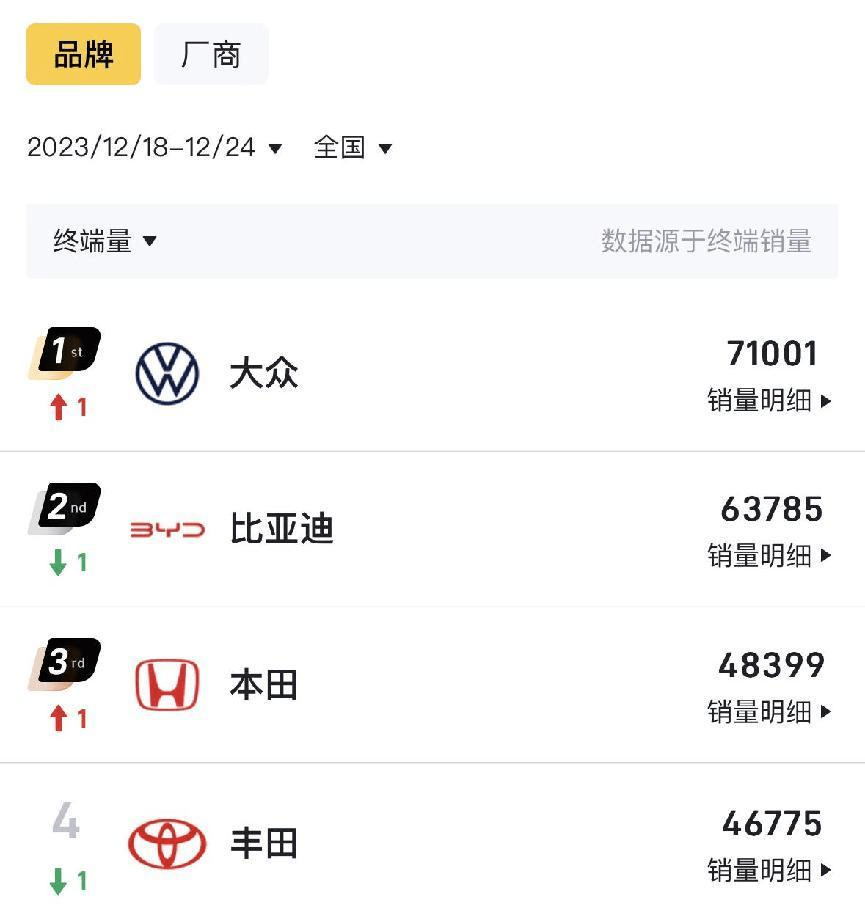Open the 2023/12/18-12/24 date range dropdown
Viewport: 865px width, 908px height.
click(x=155, y=148)
